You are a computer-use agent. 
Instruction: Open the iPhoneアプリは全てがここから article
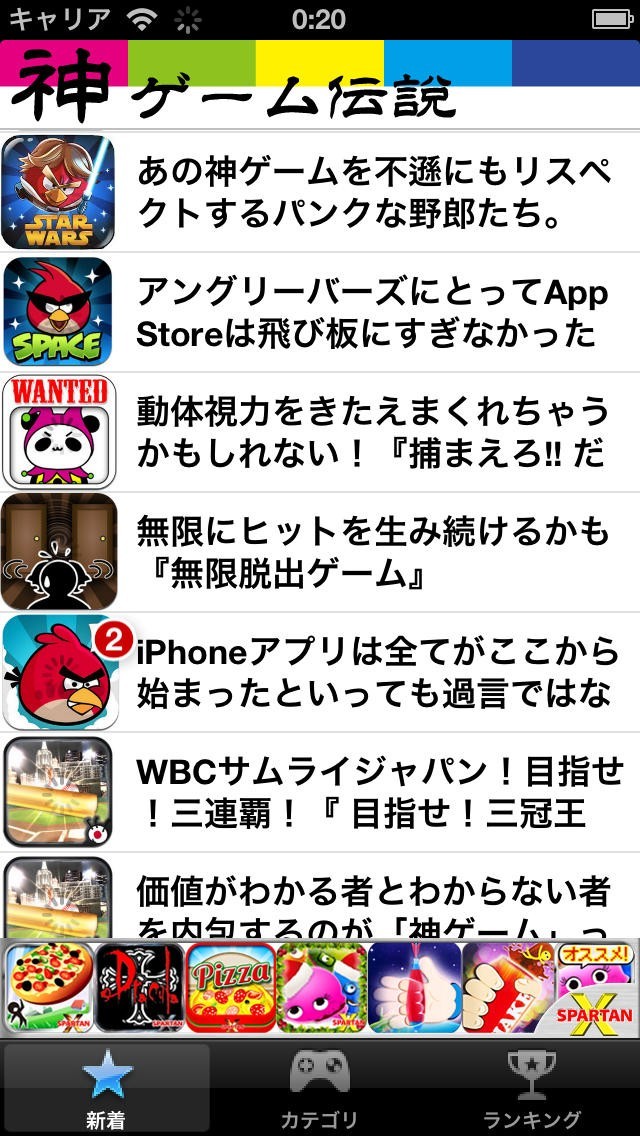320,673
